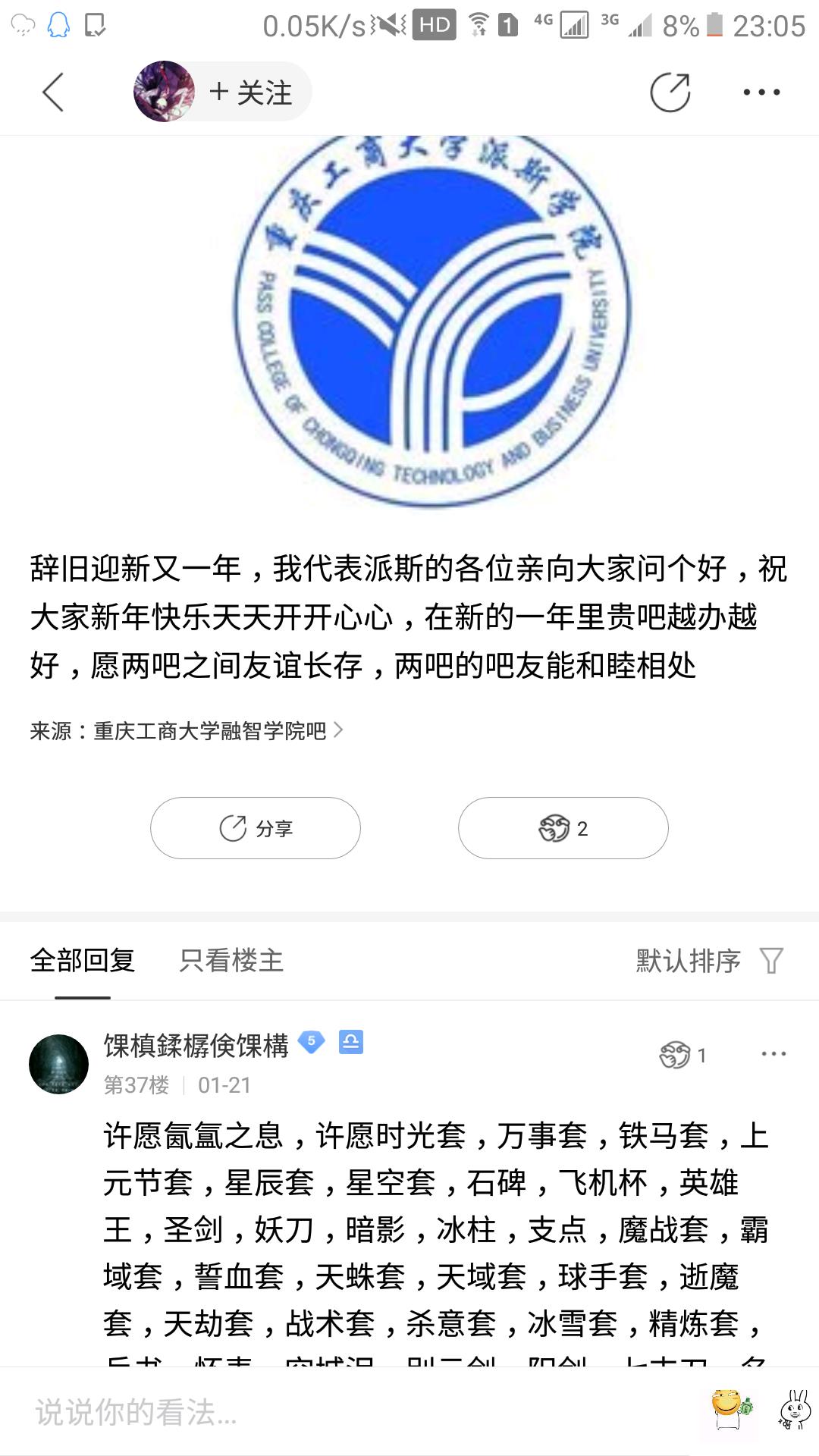Tap the 分享 share button

[x=256, y=828]
